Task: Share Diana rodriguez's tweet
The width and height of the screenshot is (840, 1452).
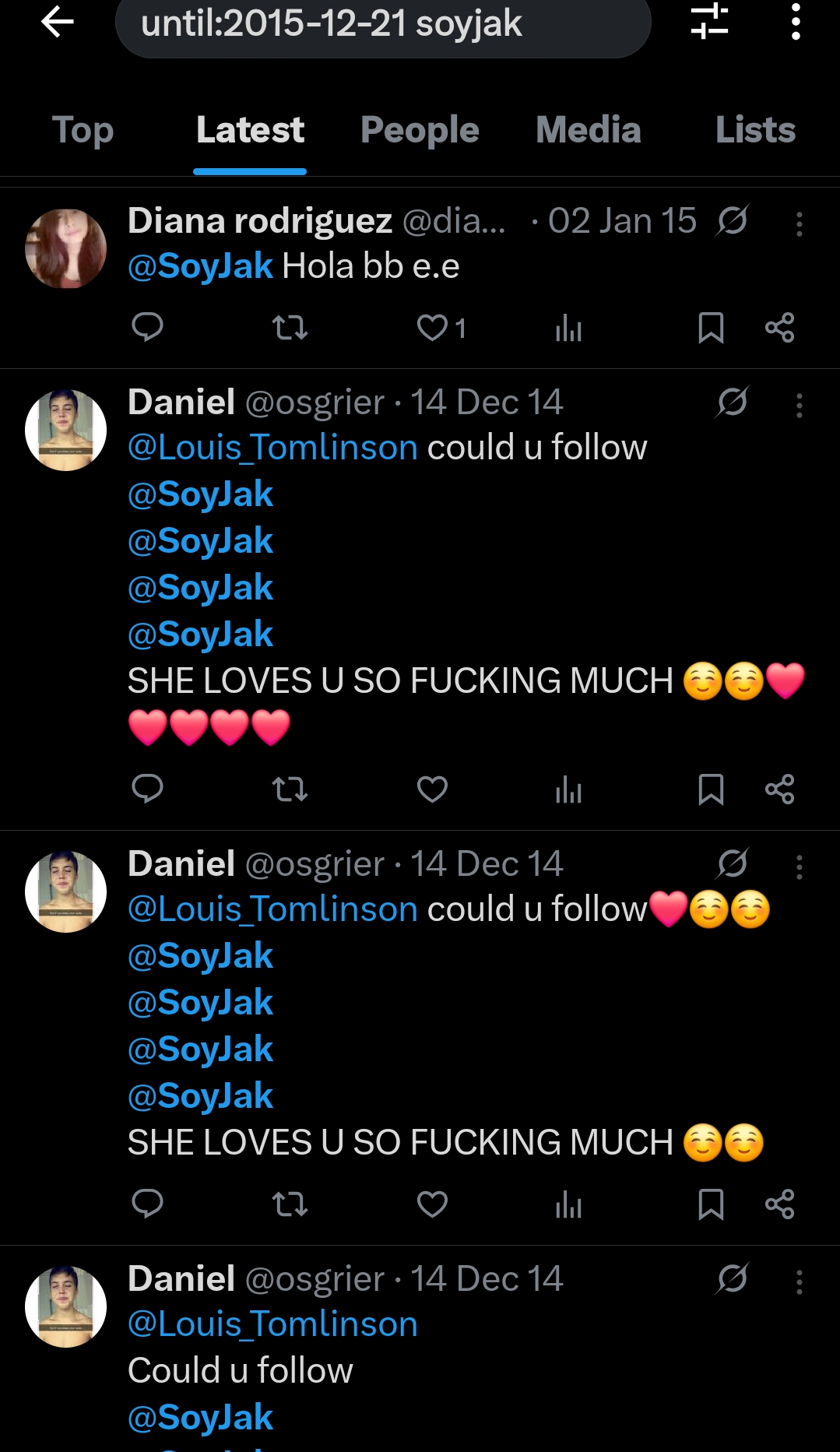Action: click(x=779, y=328)
